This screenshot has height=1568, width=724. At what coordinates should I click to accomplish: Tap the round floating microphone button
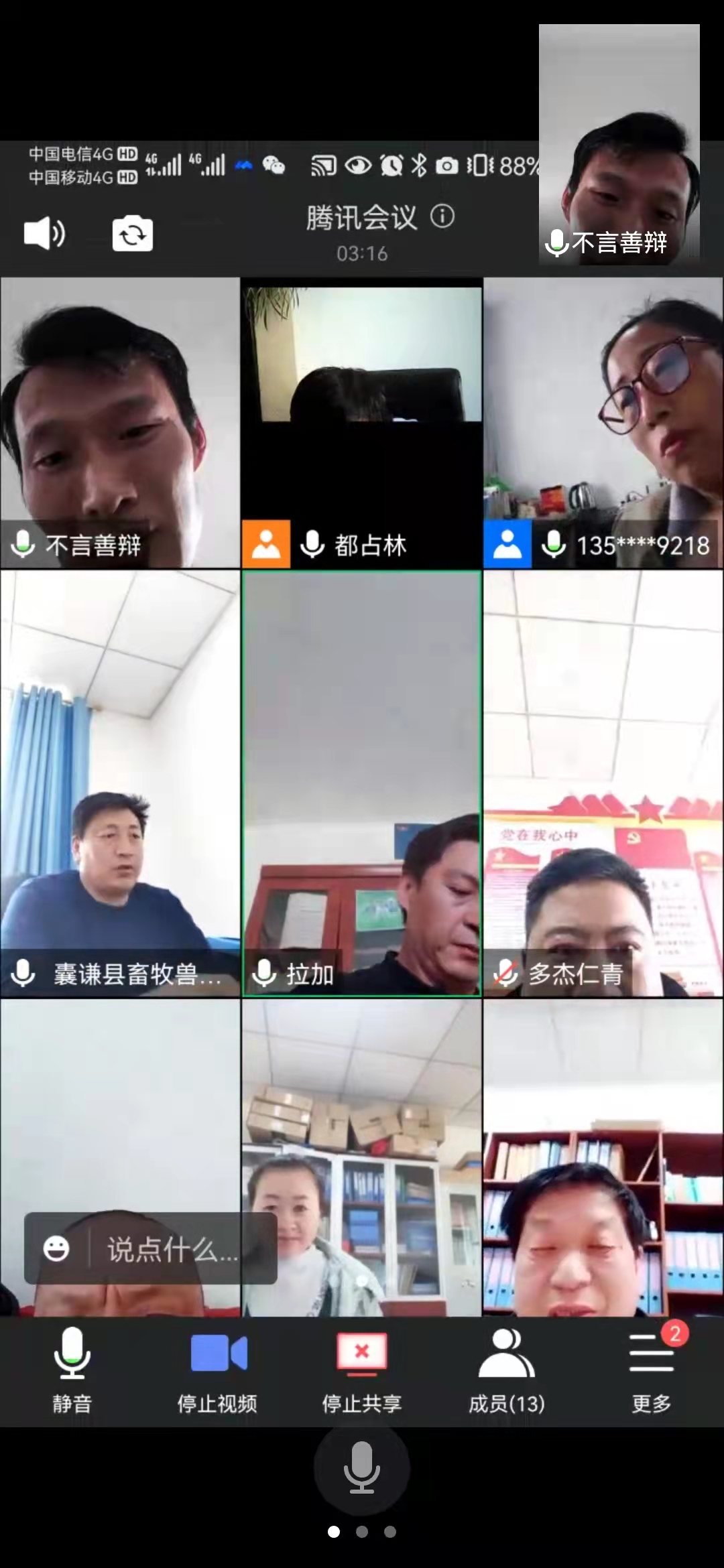tap(362, 1468)
